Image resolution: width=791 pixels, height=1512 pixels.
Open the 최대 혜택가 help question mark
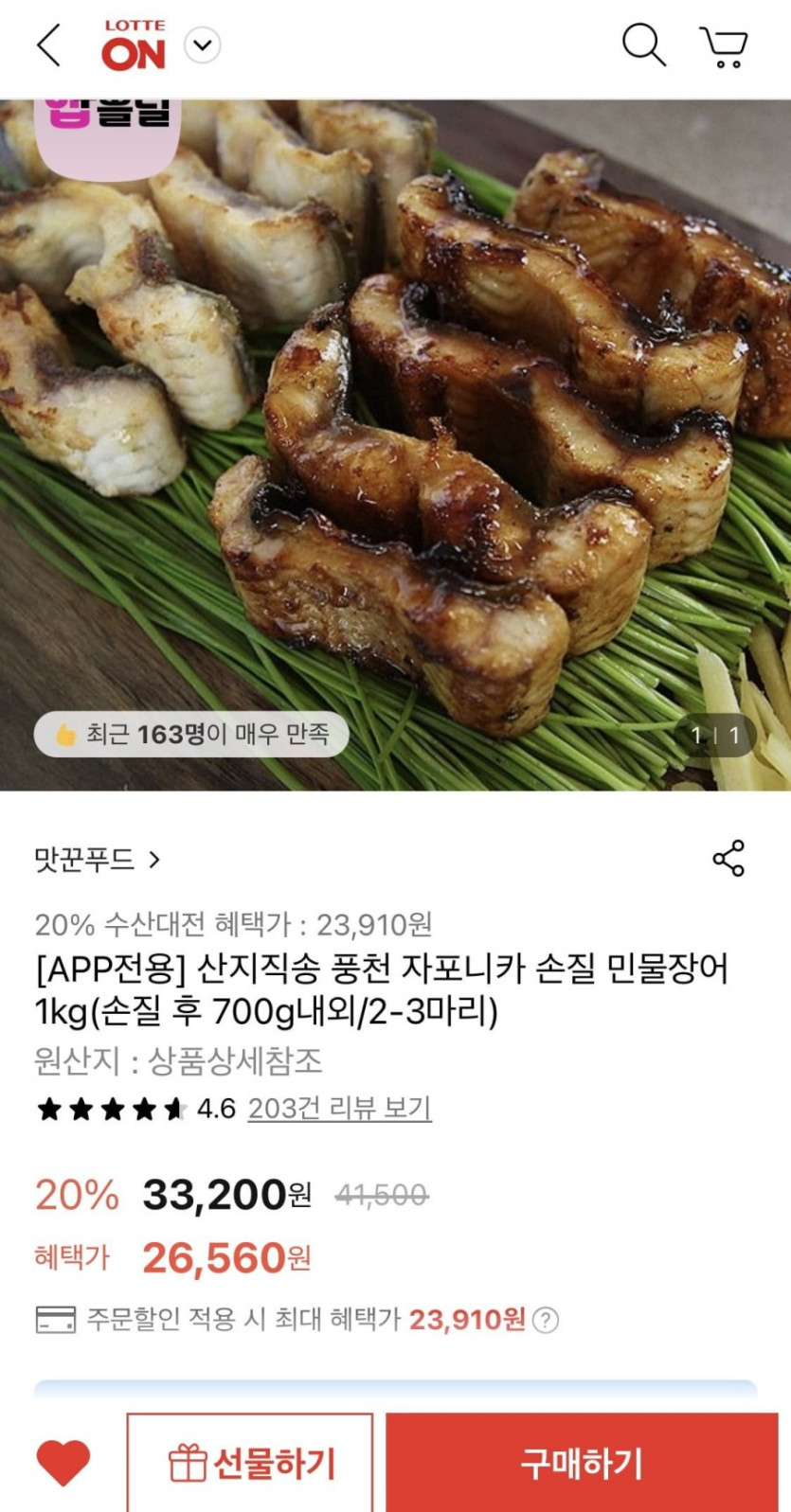pos(546,1320)
